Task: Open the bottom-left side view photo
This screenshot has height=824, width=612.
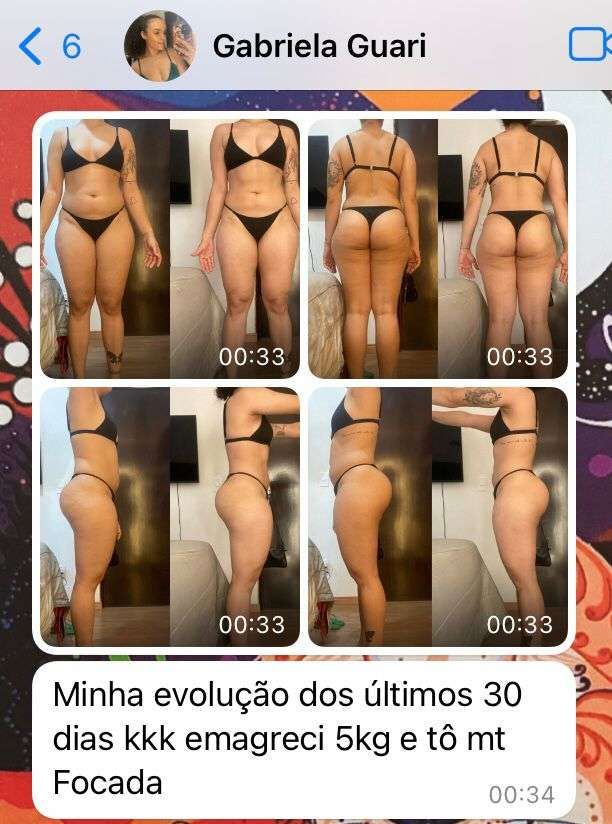Action: tap(170, 516)
